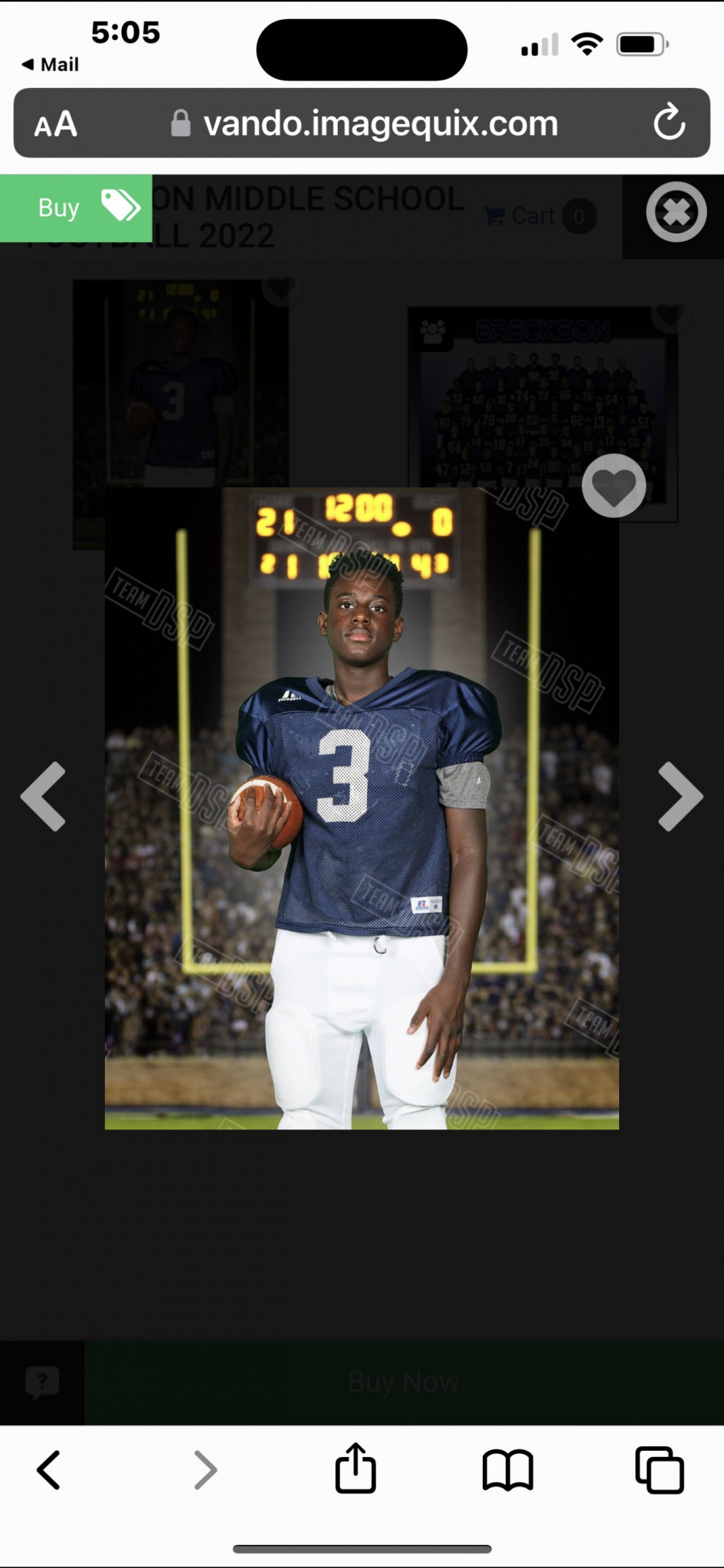Favorite this photo with the heart icon
This screenshot has width=724, height=1568.
tap(614, 486)
